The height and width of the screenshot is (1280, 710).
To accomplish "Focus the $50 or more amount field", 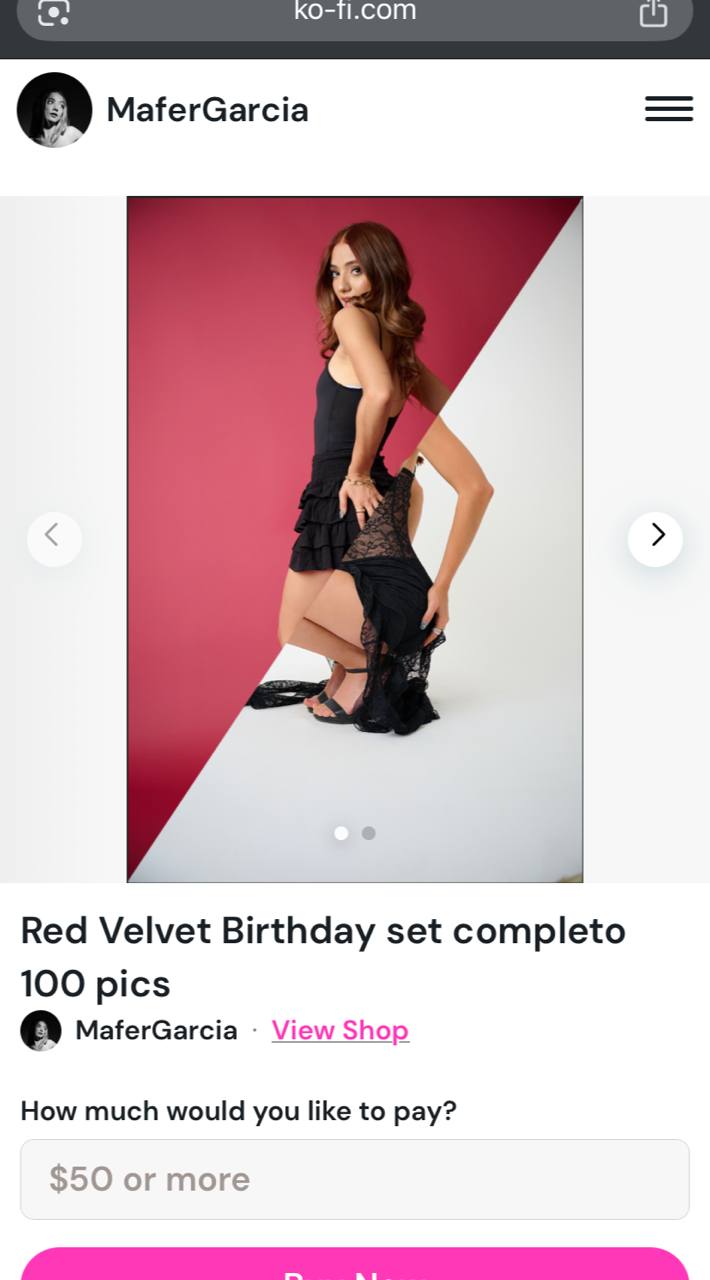I will tap(354, 1179).
